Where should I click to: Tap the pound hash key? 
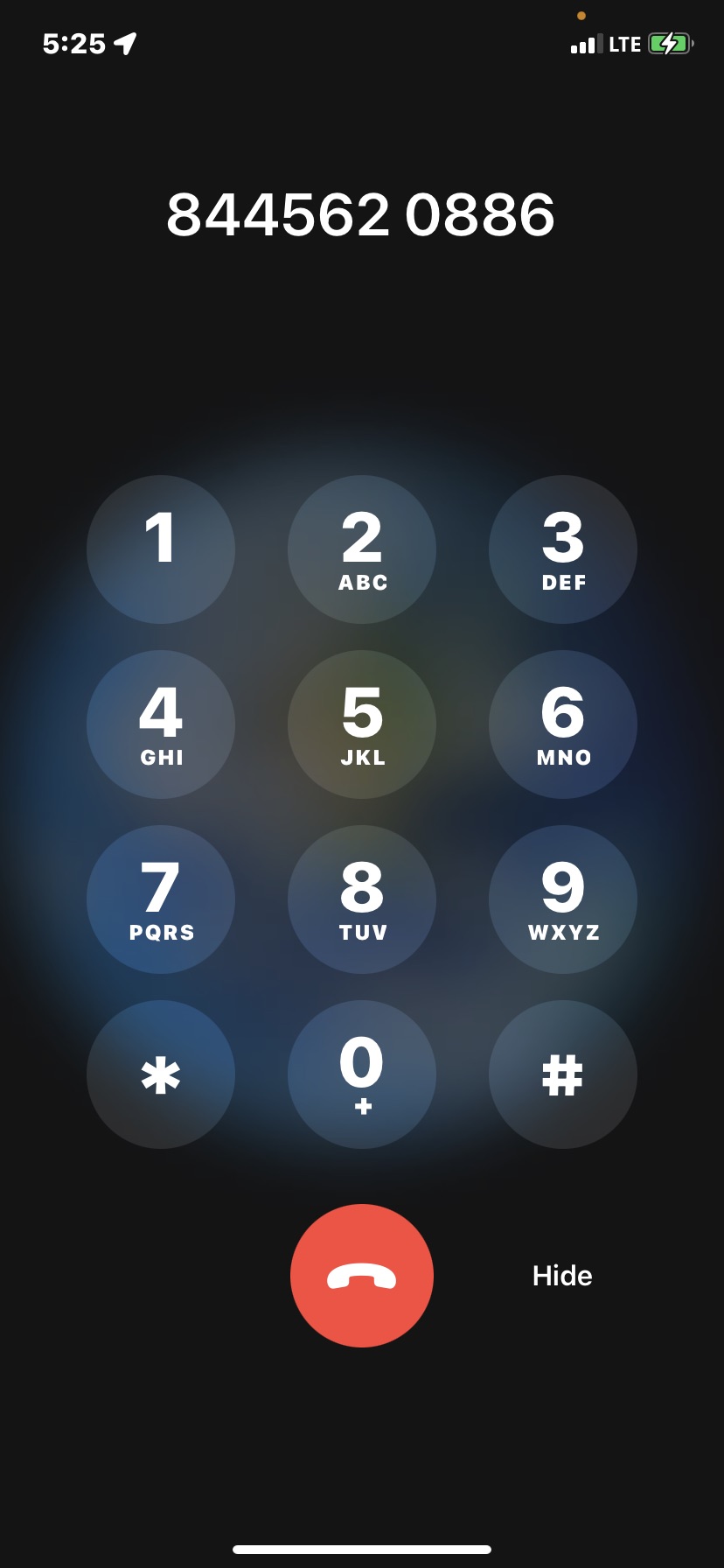click(x=563, y=1074)
